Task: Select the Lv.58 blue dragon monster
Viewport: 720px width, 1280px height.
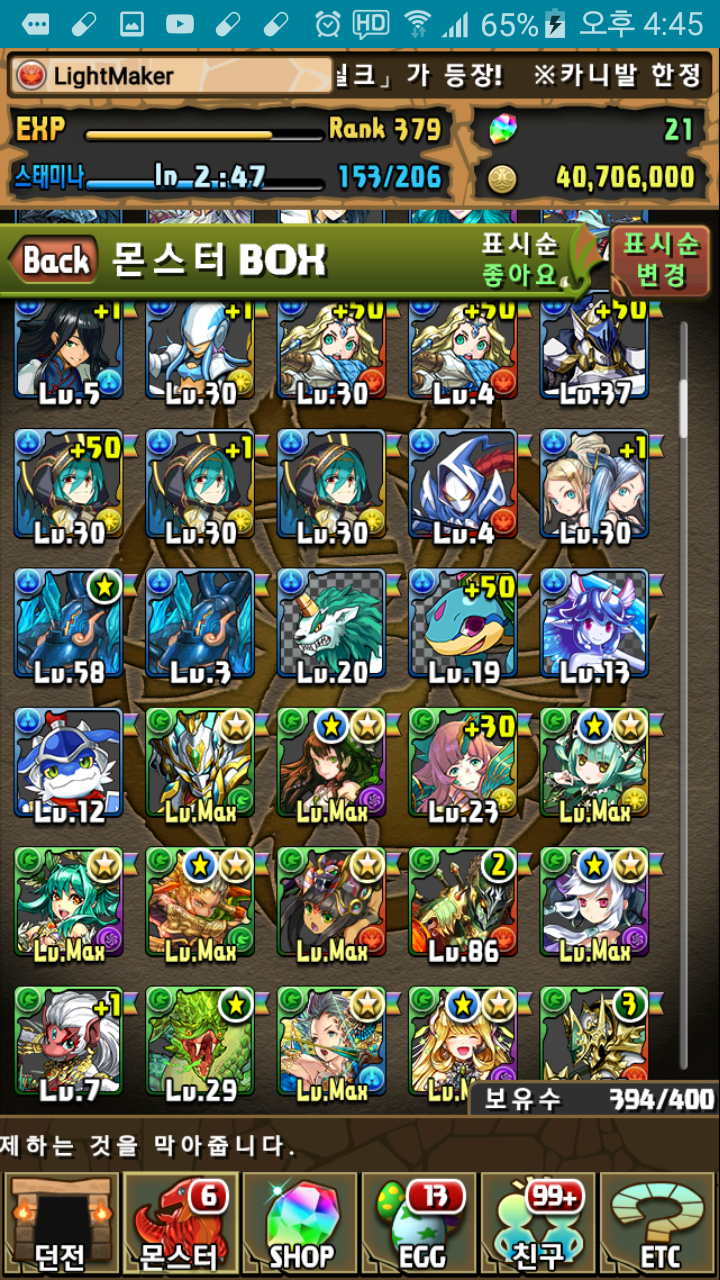Action: tap(68, 625)
